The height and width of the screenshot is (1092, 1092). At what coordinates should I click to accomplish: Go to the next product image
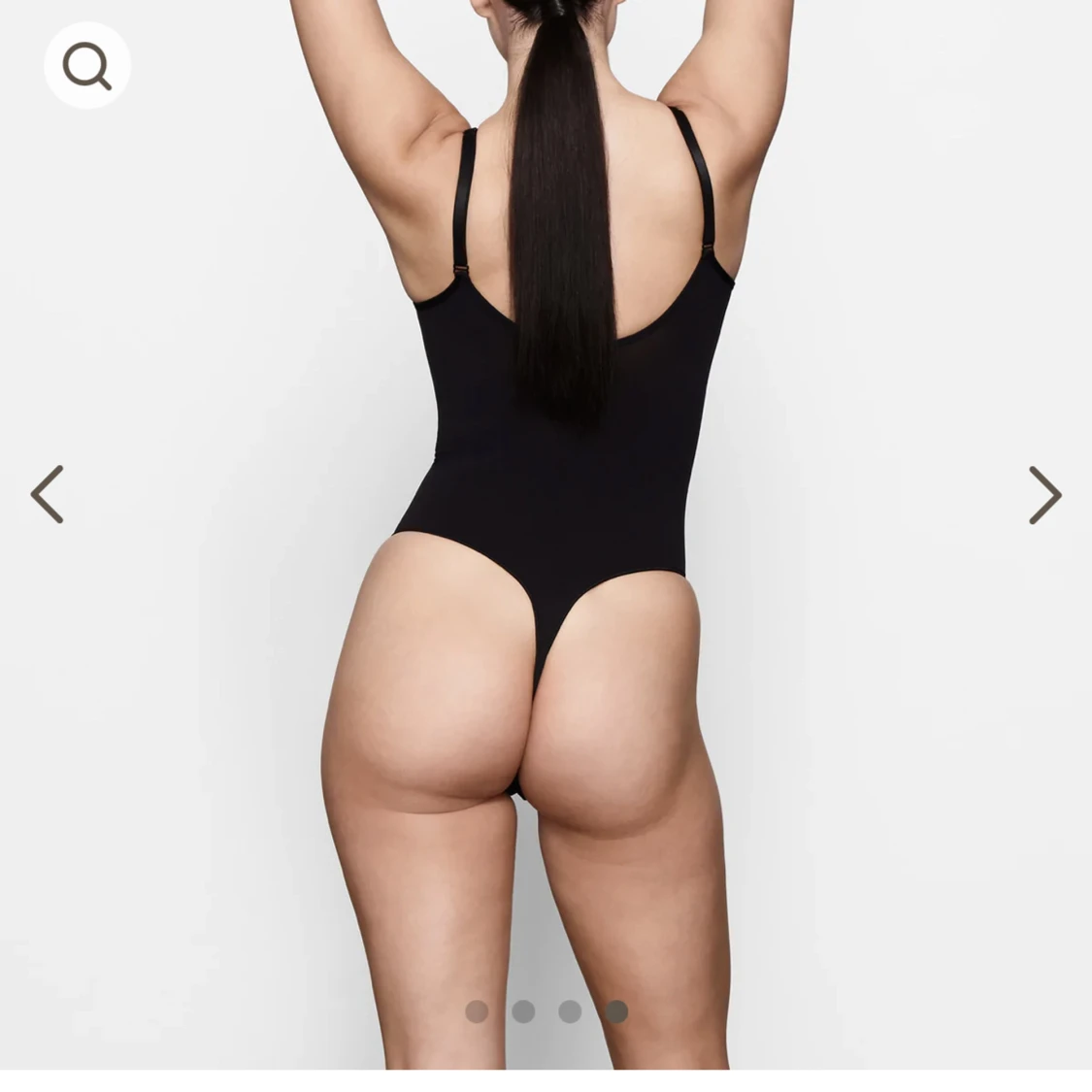pos(1045,495)
